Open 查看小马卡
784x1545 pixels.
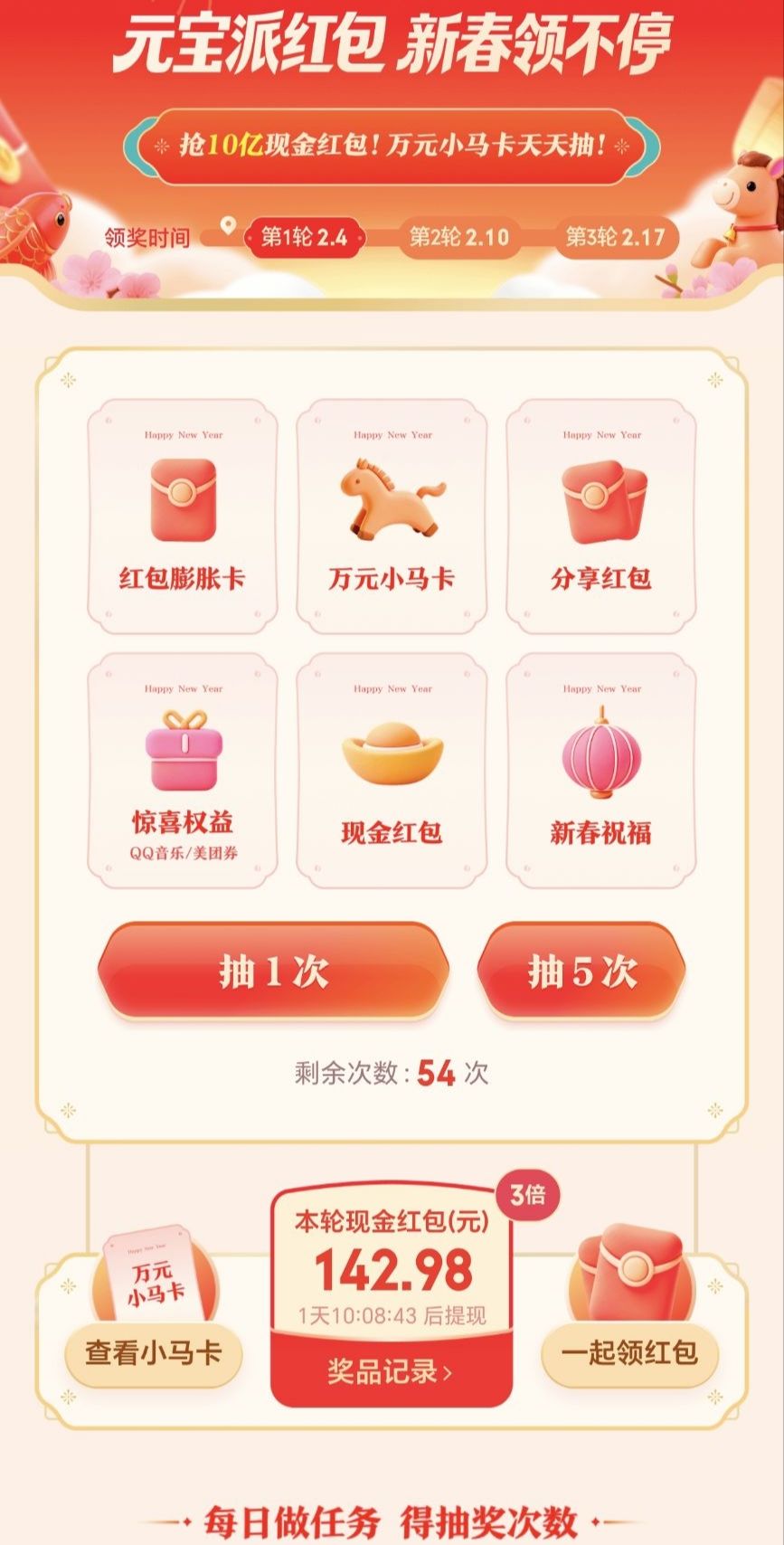click(153, 1353)
